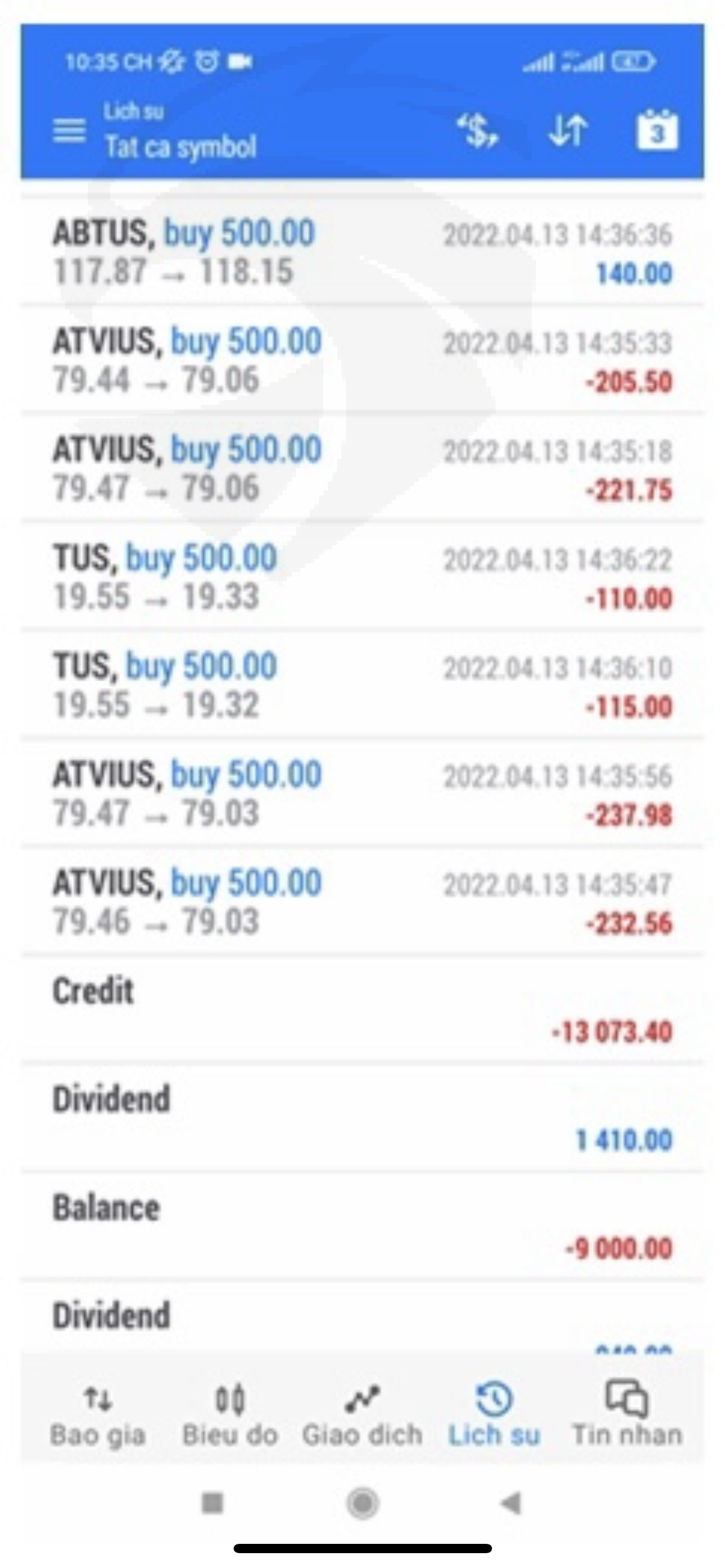The width and height of the screenshot is (725, 1568).
Task: Tap the Android back button
Action: click(x=511, y=1502)
